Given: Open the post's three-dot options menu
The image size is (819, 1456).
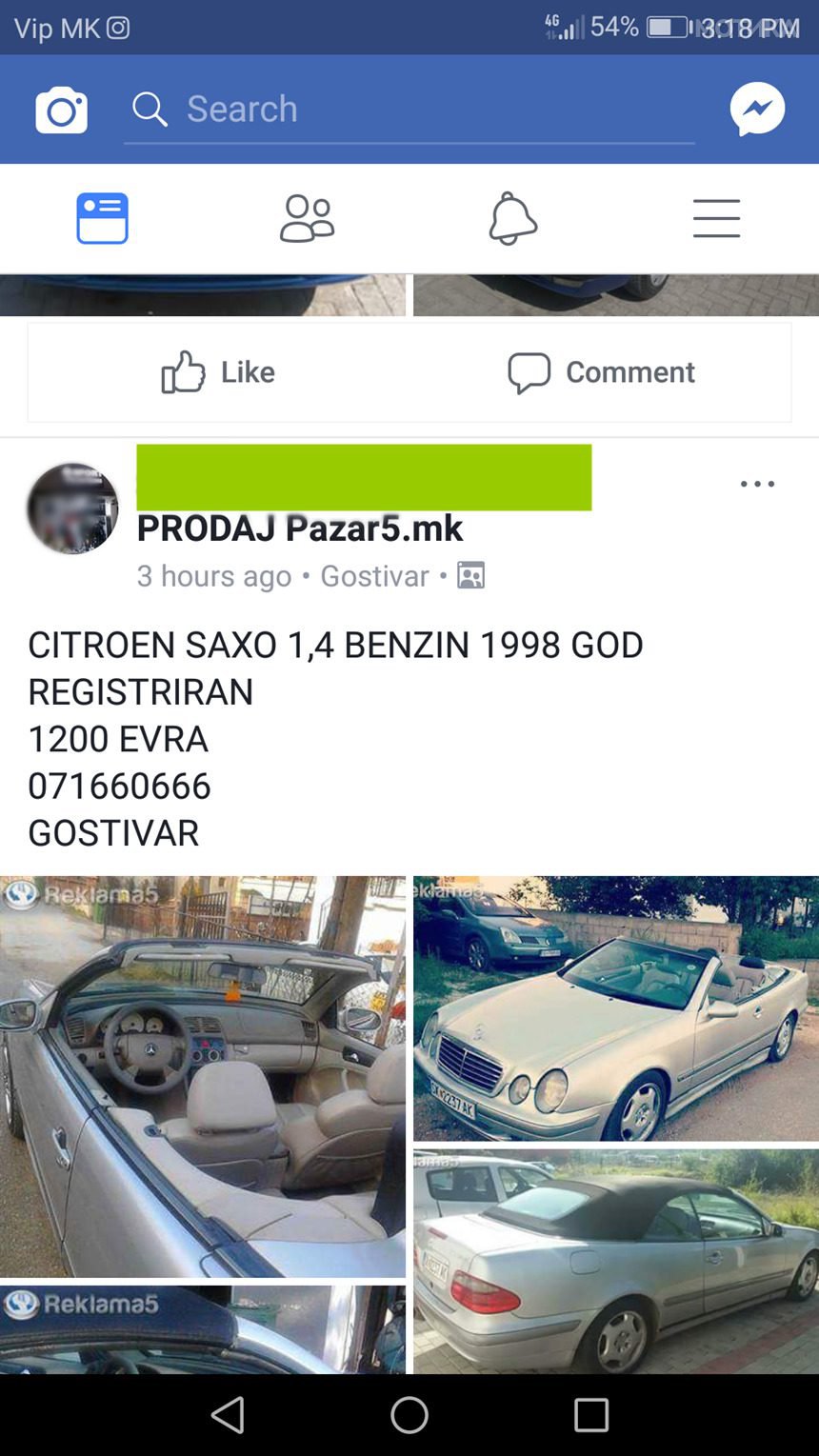Looking at the screenshot, I should pyautogui.click(x=757, y=484).
